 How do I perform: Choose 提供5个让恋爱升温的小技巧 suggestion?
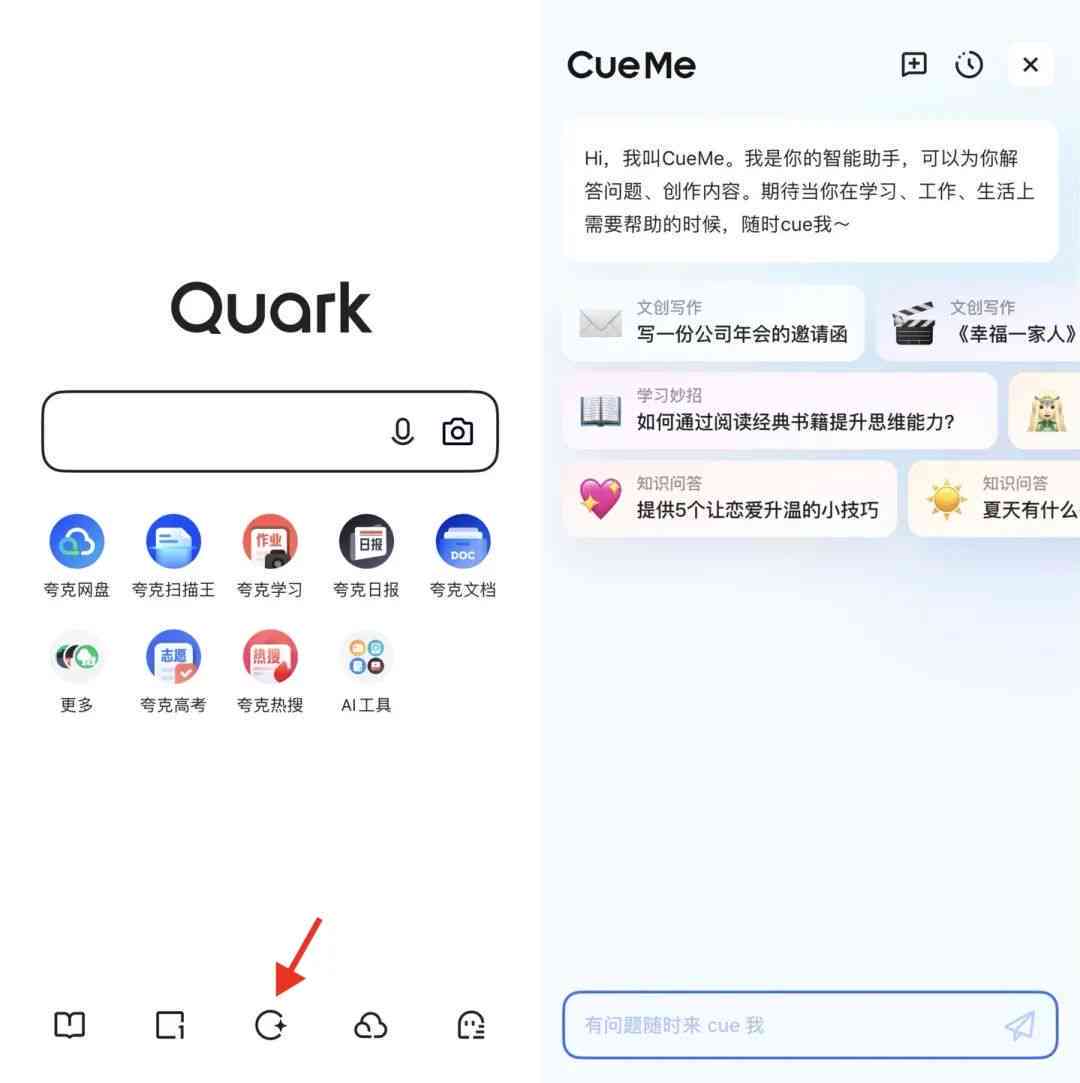click(729, 499)
